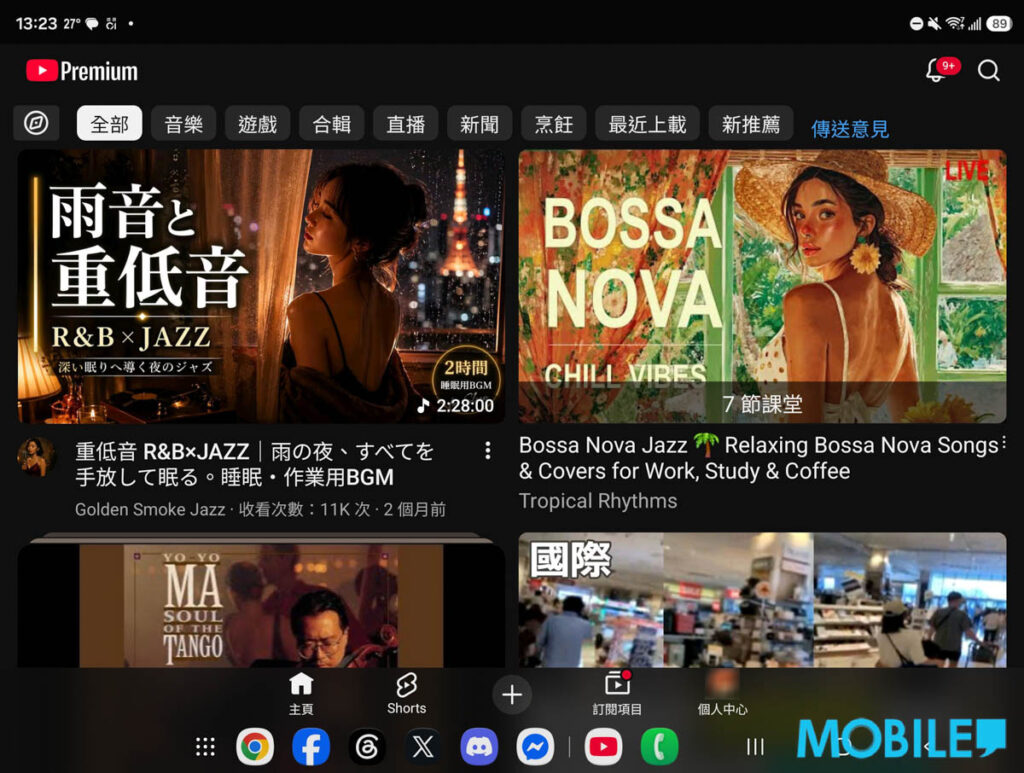
Task: Switch to the Shorts tab
Action: [x=406, y=693]
